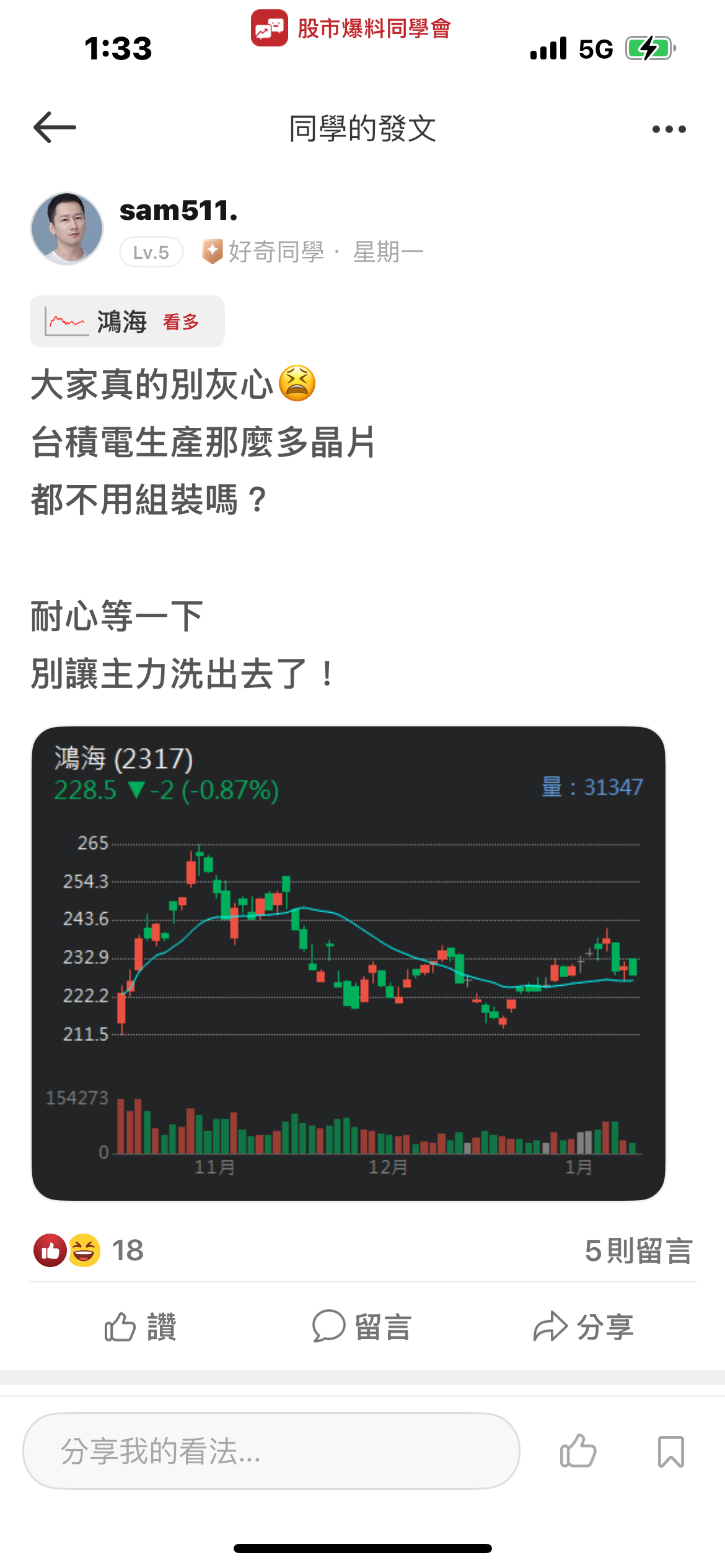This screenshot has height=1568, width=725.
Task: View the 18 reactions list
Action: (89, 1250)
